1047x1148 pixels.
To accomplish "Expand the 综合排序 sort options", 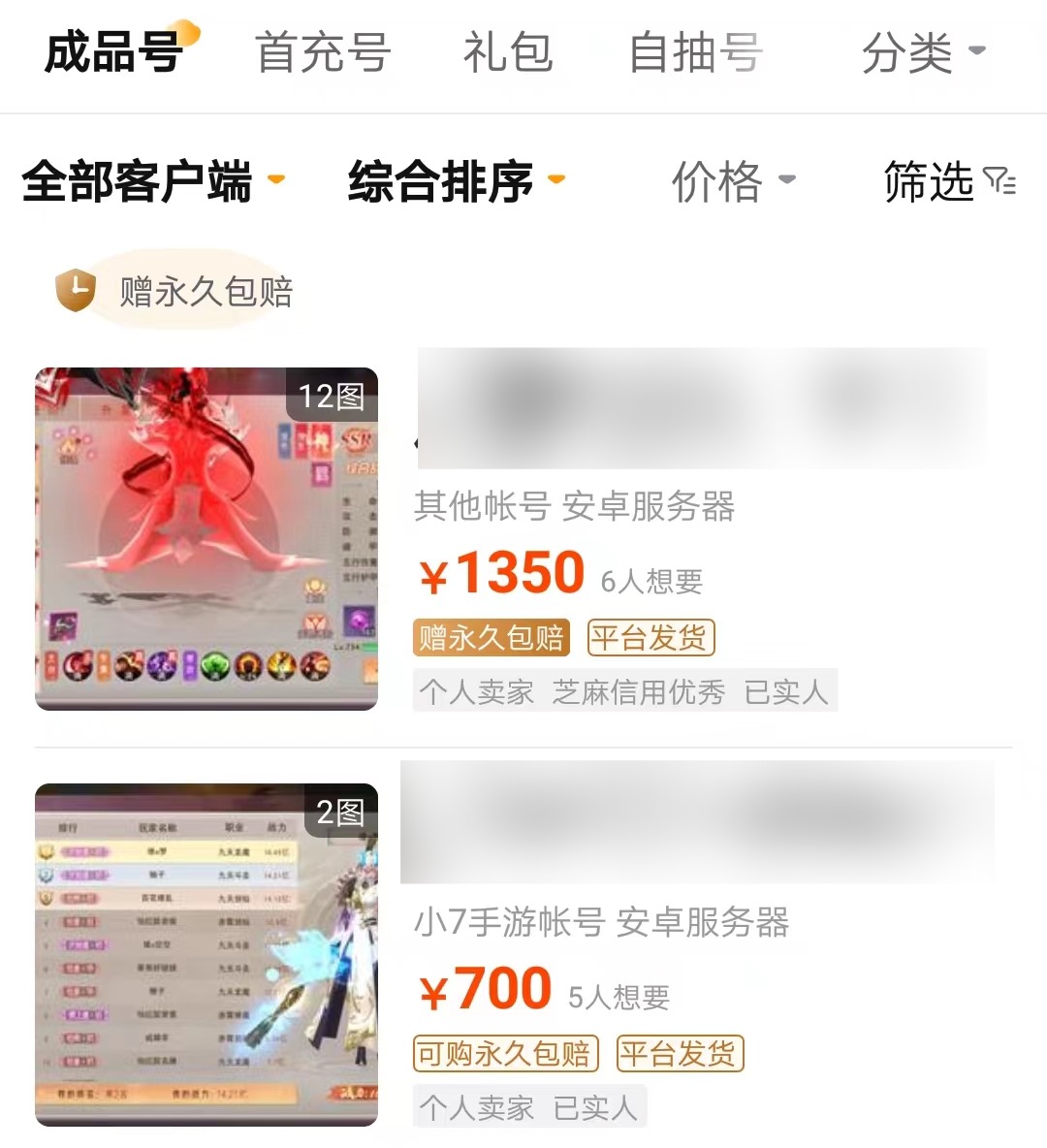I will pyautogui.click(x=456, y=181).
